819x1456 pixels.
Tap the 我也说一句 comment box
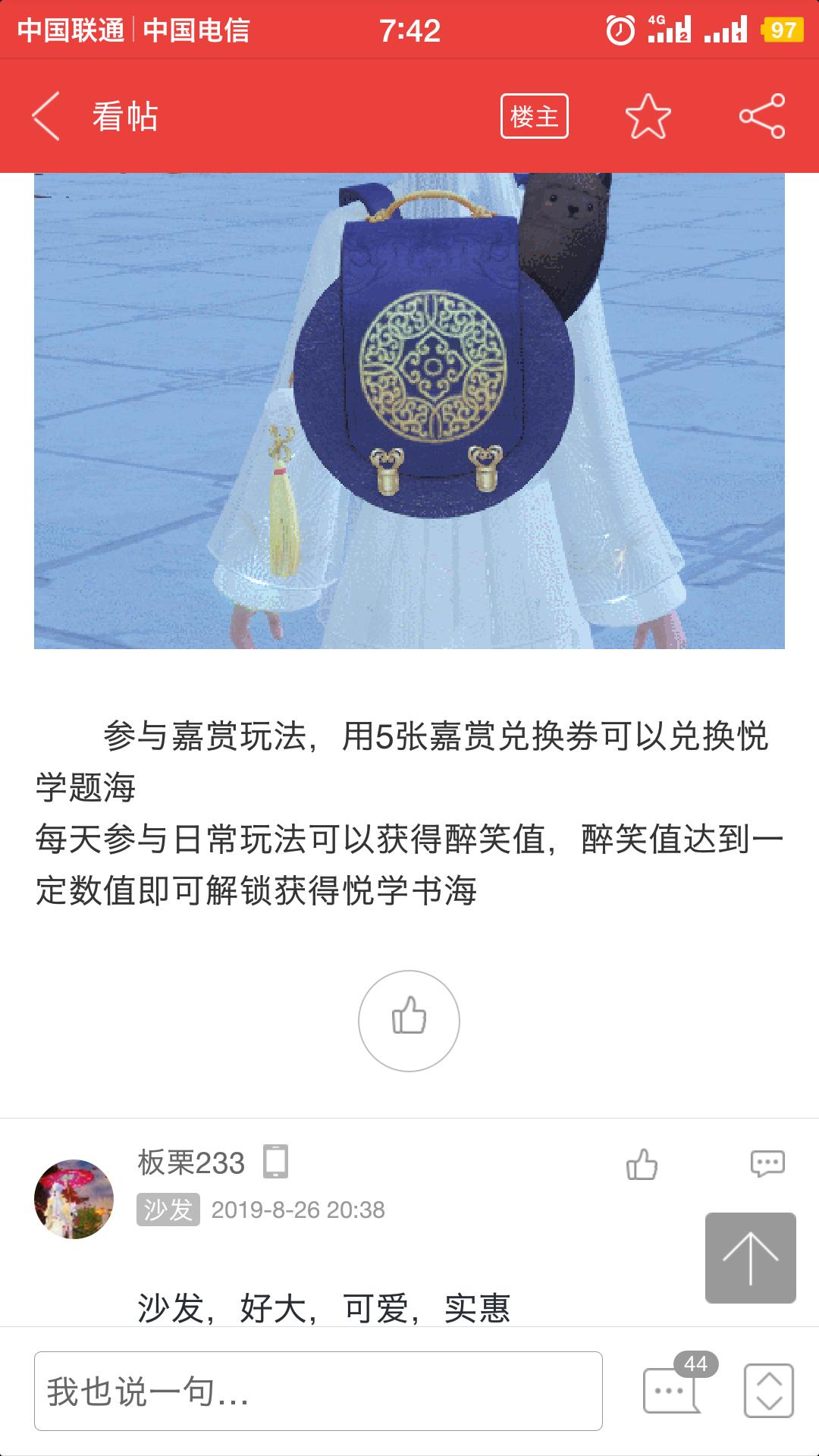coord(318,1391)
